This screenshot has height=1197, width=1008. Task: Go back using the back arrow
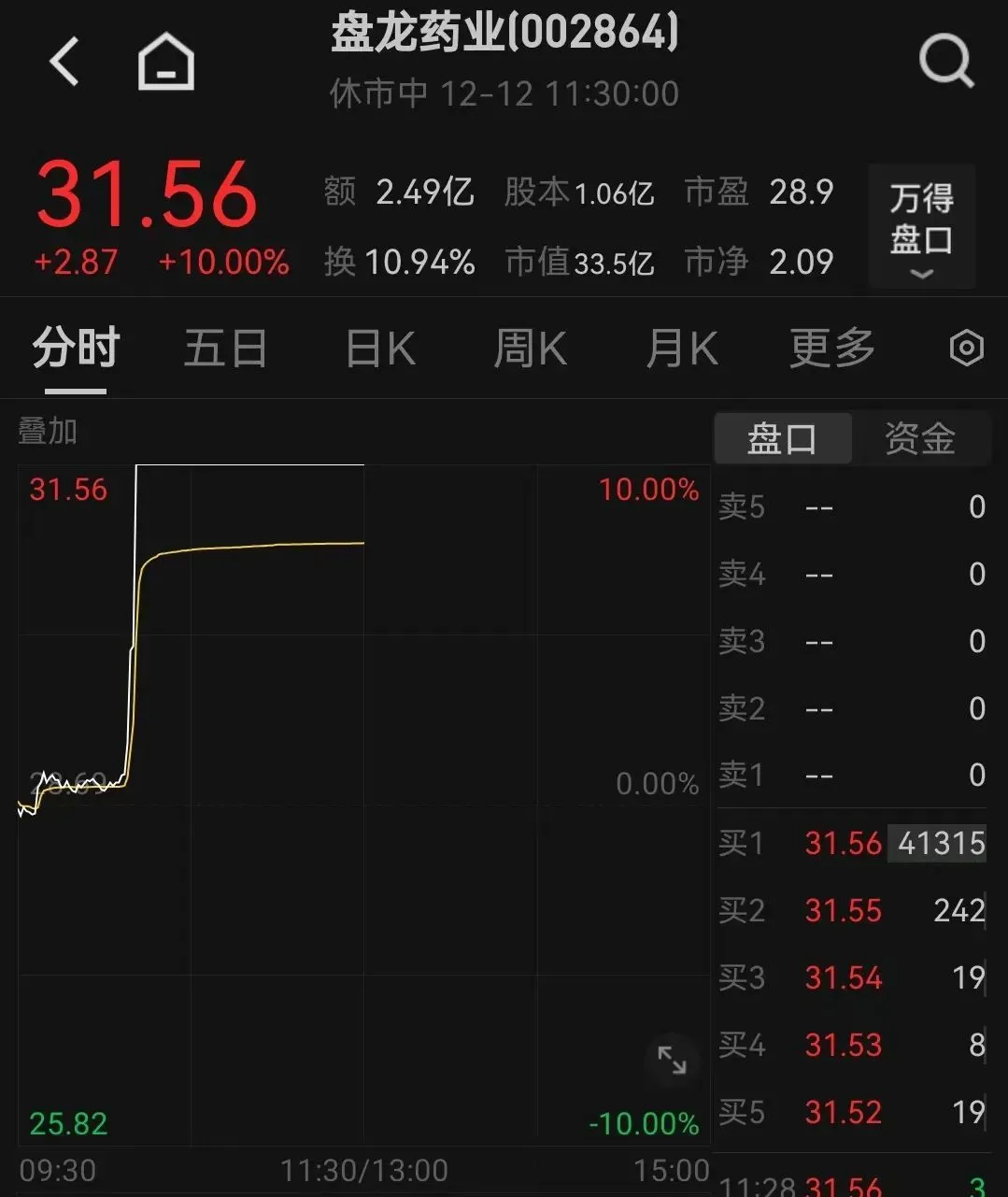click(64, 63)
